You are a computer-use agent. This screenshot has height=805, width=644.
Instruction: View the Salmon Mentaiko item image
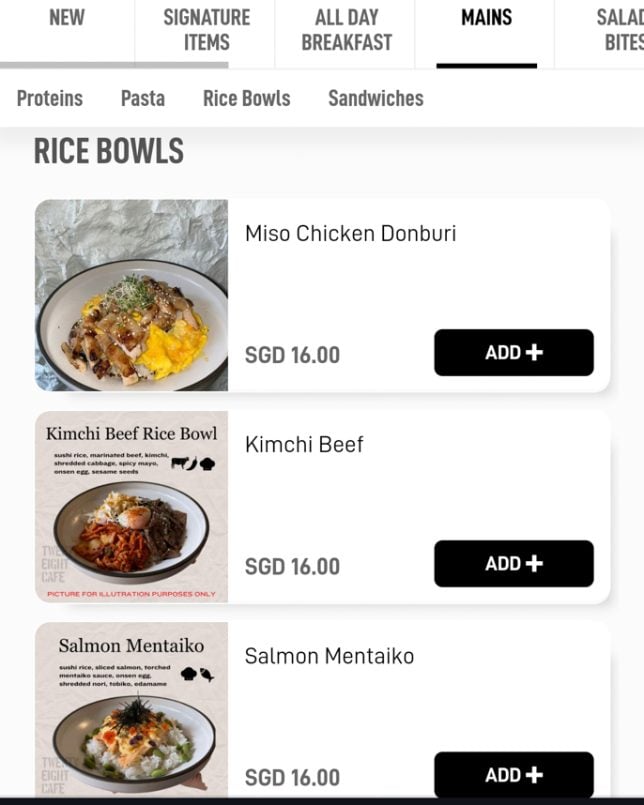point(131,710)
